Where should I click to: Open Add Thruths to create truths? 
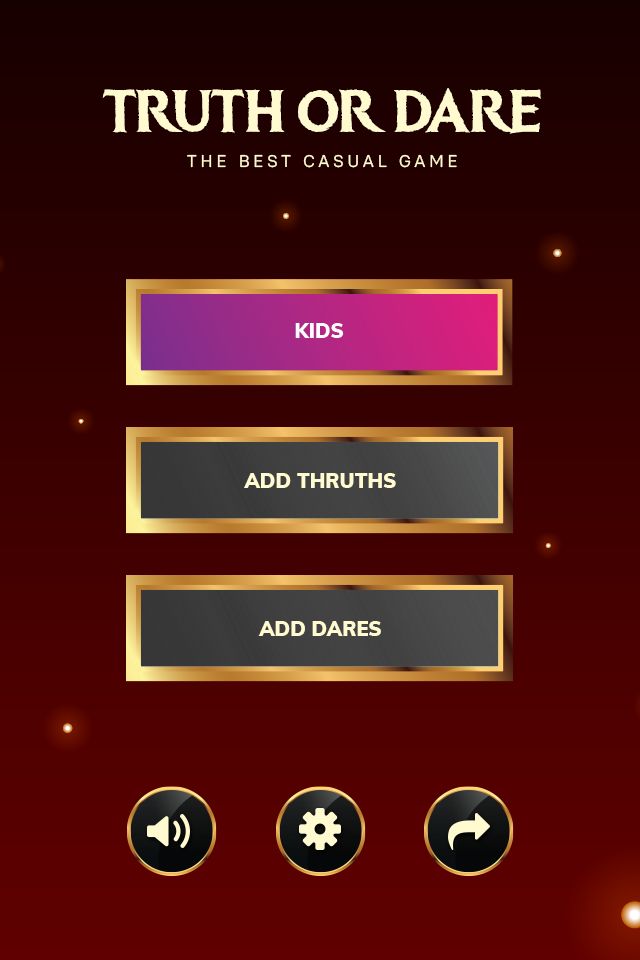[x=319, y=480]
